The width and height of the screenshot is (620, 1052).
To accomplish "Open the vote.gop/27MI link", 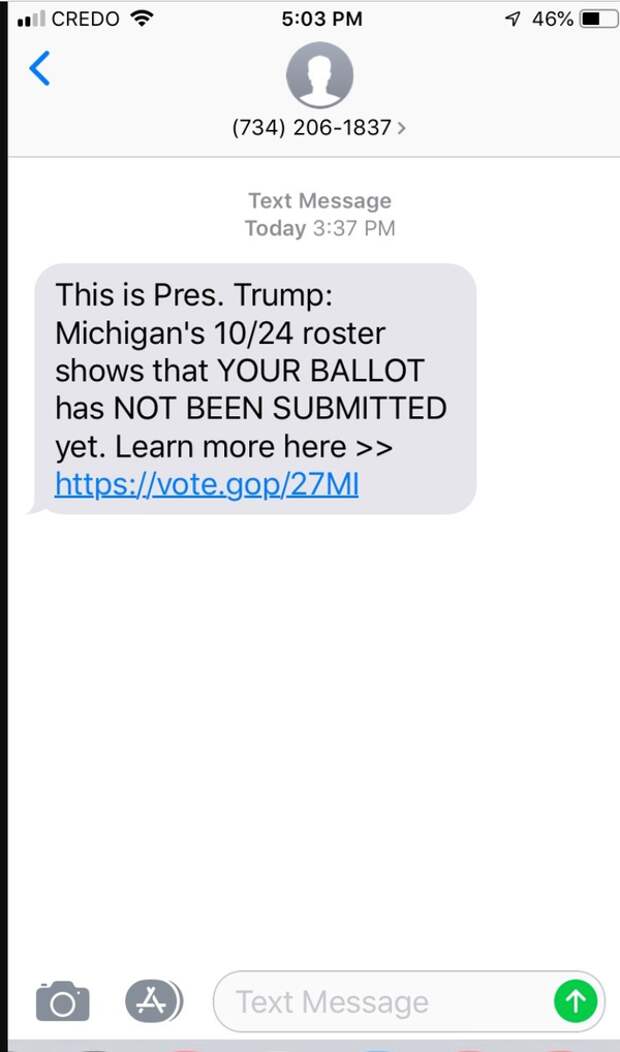I will (207, 484).
